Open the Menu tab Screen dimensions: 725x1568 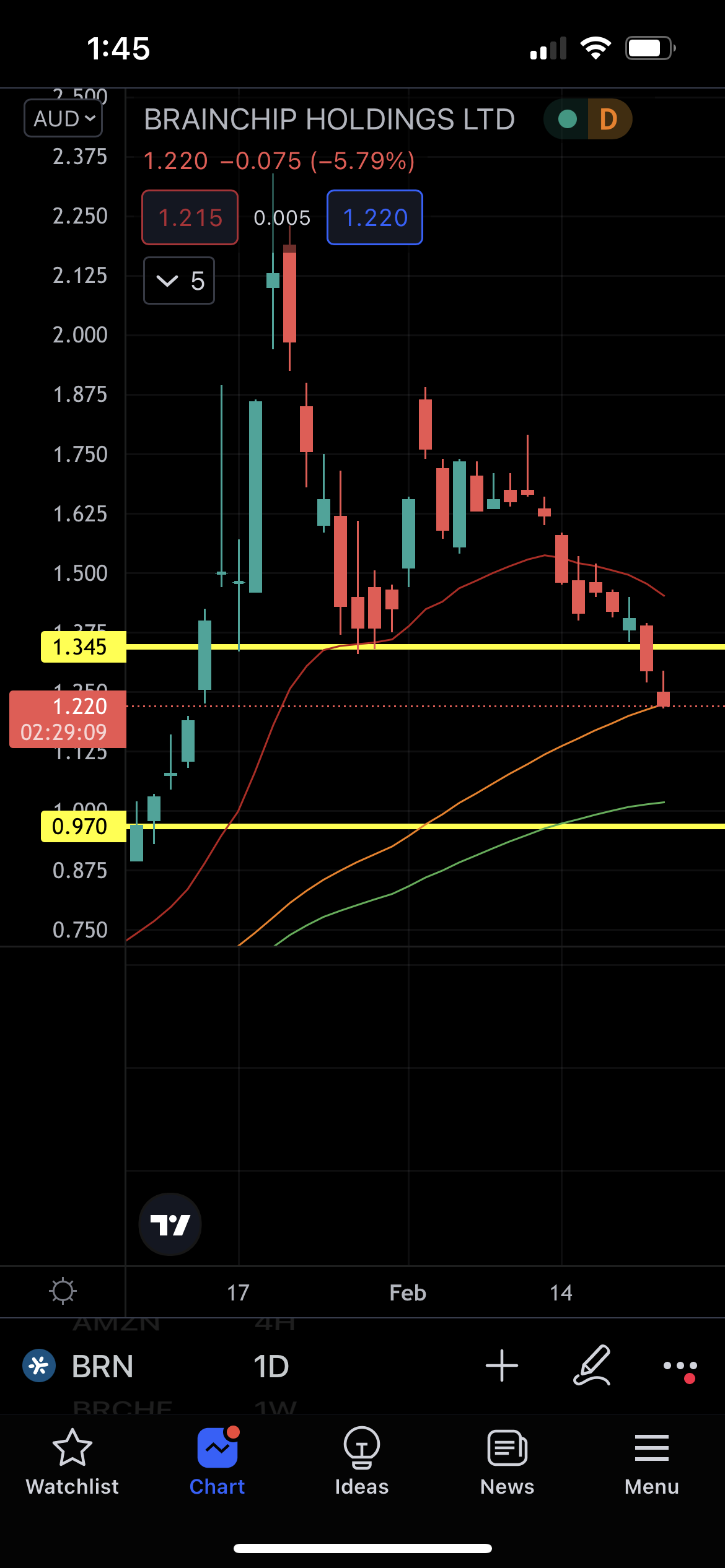(x=652, y=1462)
